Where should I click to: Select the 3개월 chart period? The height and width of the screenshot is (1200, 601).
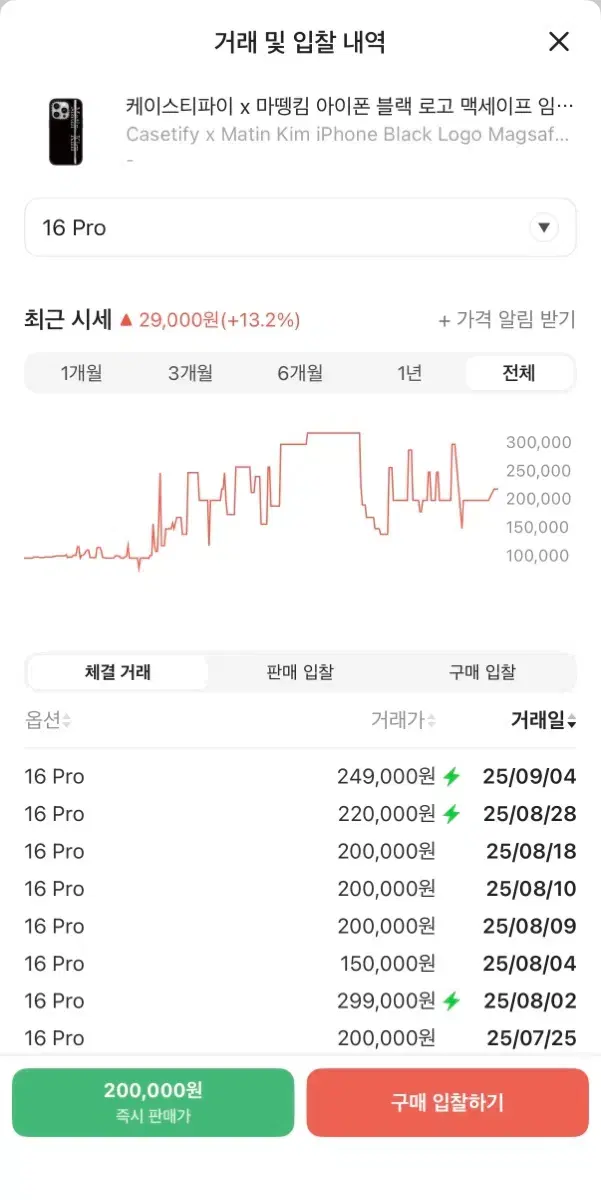[190, 373]
